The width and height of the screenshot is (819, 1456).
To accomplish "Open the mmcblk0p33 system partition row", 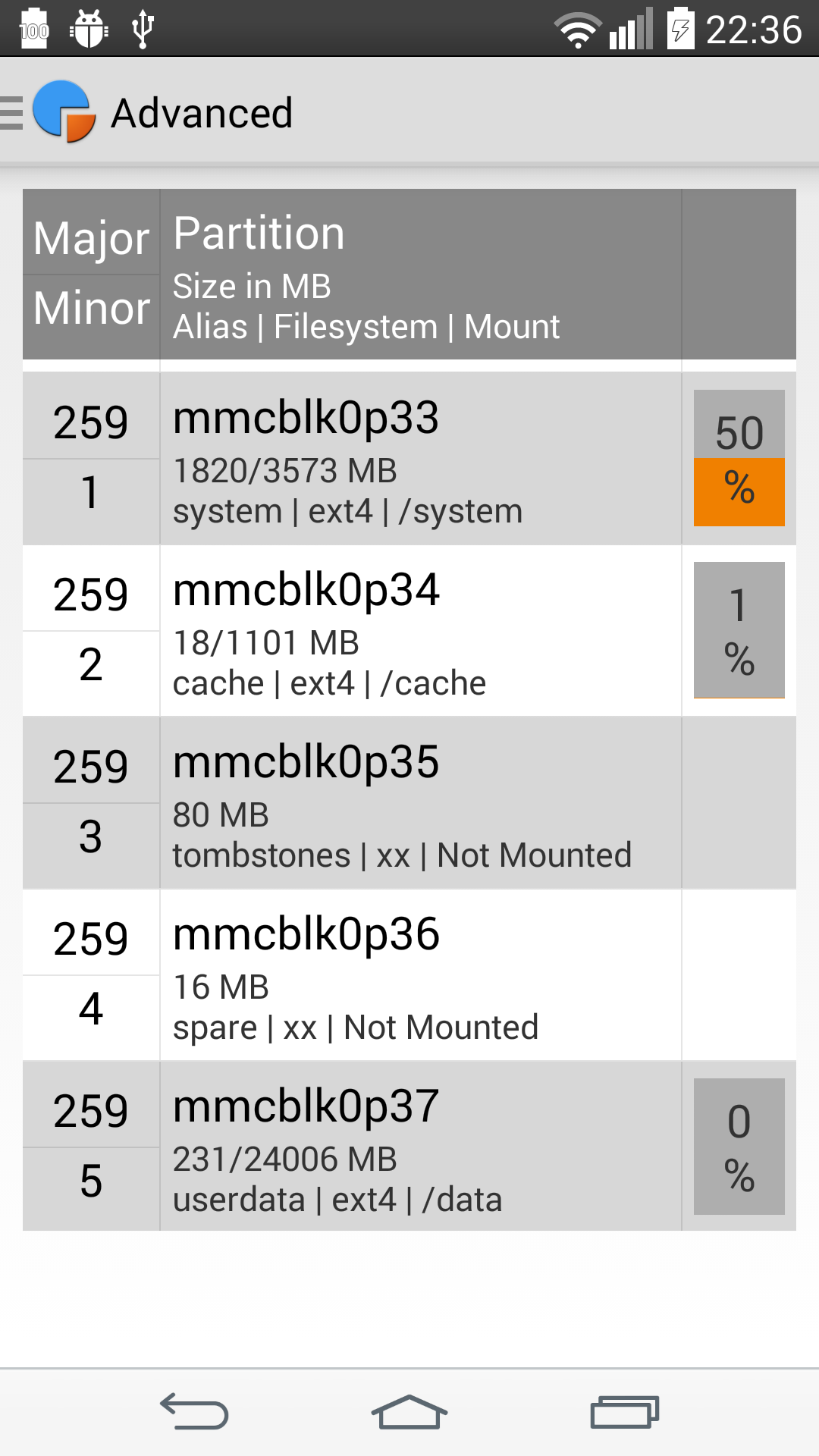I will [409, 458].
